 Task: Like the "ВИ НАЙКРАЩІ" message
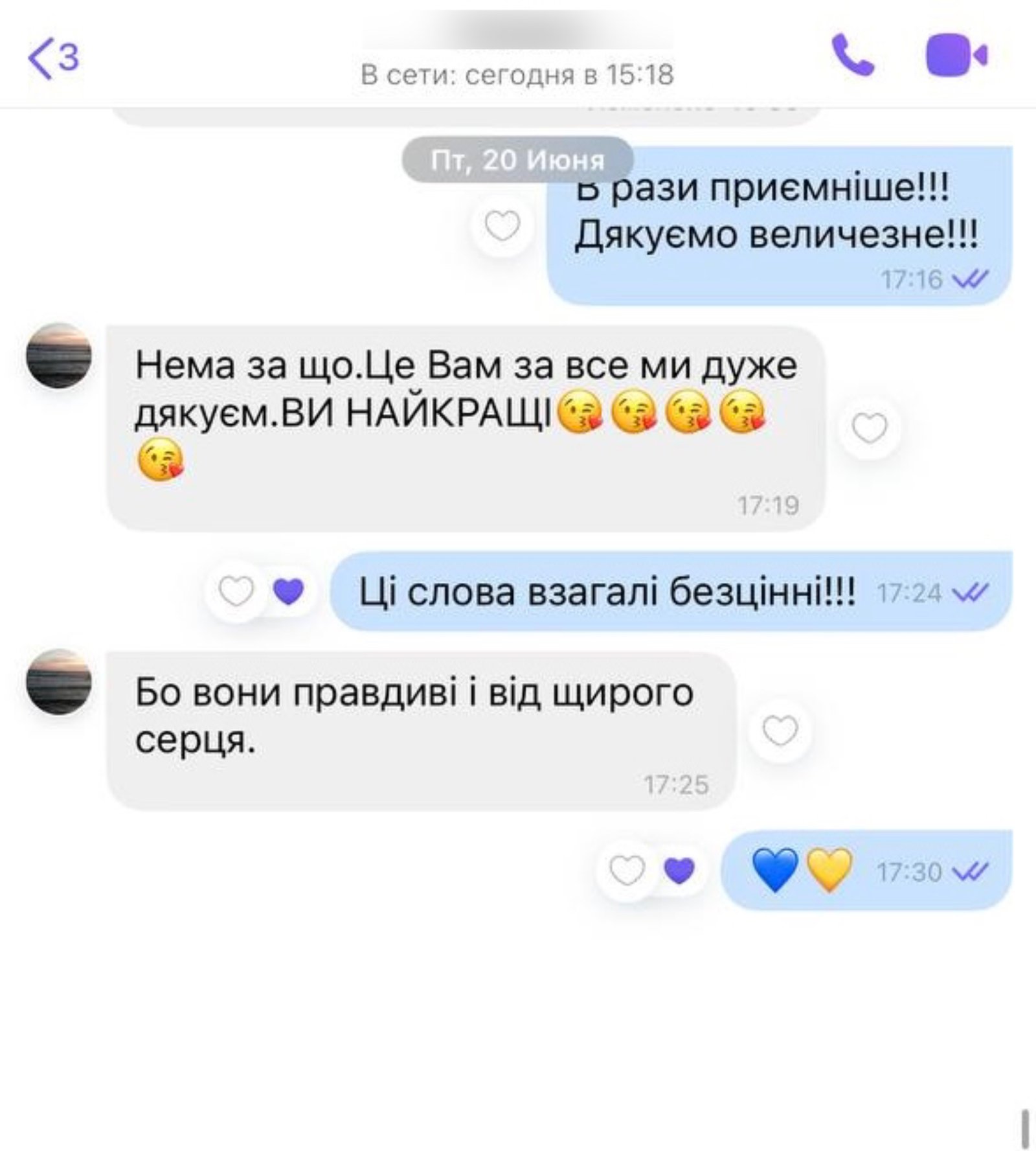[x=869, y=428]
